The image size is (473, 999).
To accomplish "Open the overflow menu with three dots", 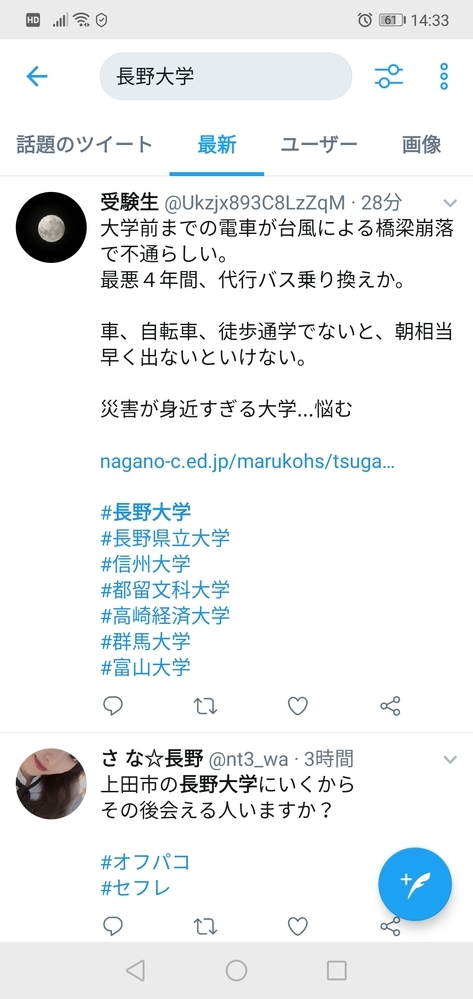I will click(x=444, y=76).
